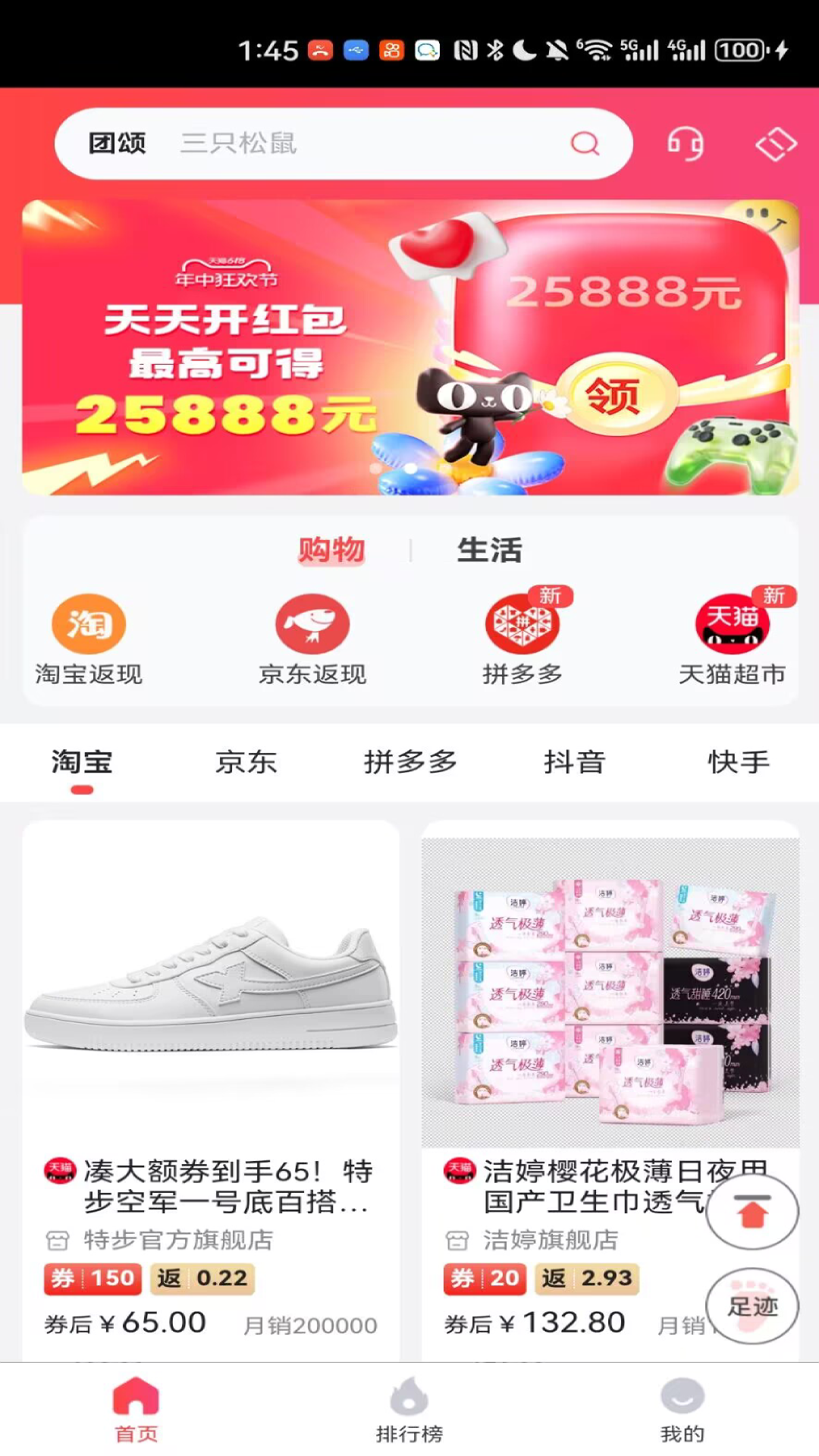Image resolution: width=819 pixels, height=1456 pixels.
Task: Open the 快手 tab
Action: pyautogui.click(x=739, y=763)
